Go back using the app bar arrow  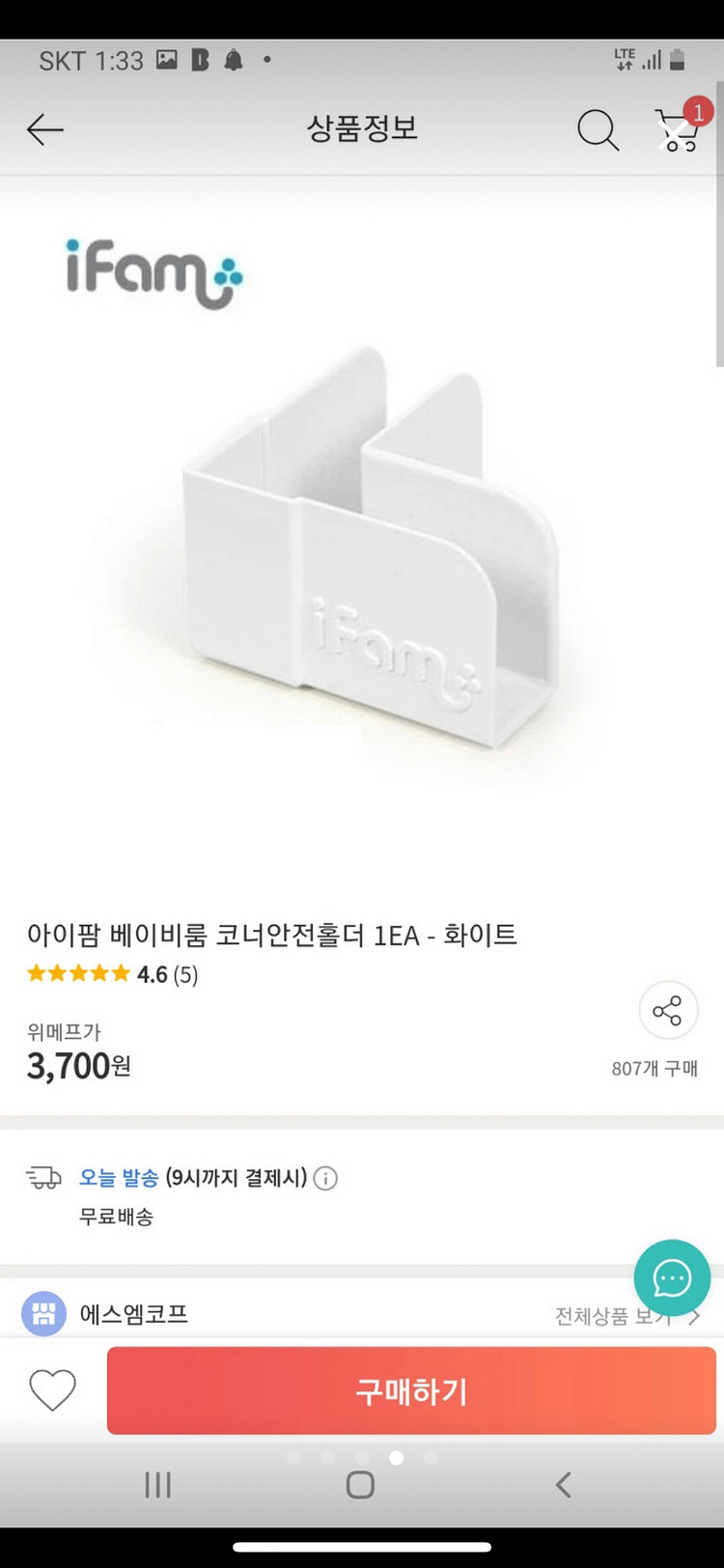pos(45,129)
